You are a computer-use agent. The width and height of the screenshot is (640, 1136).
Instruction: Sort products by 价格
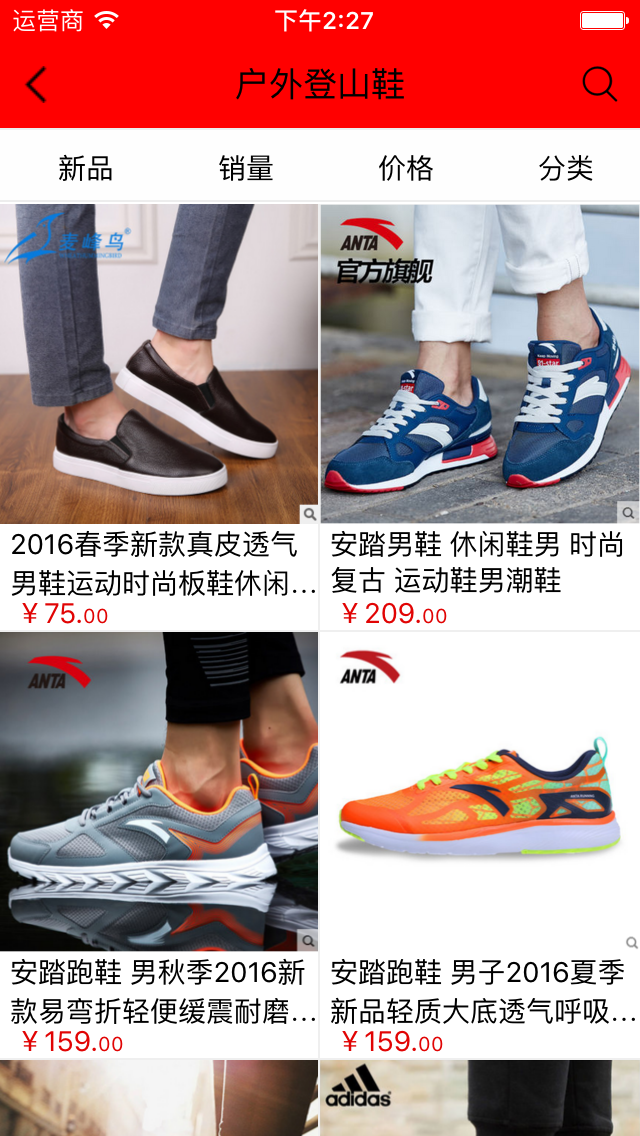pos(406,168)
